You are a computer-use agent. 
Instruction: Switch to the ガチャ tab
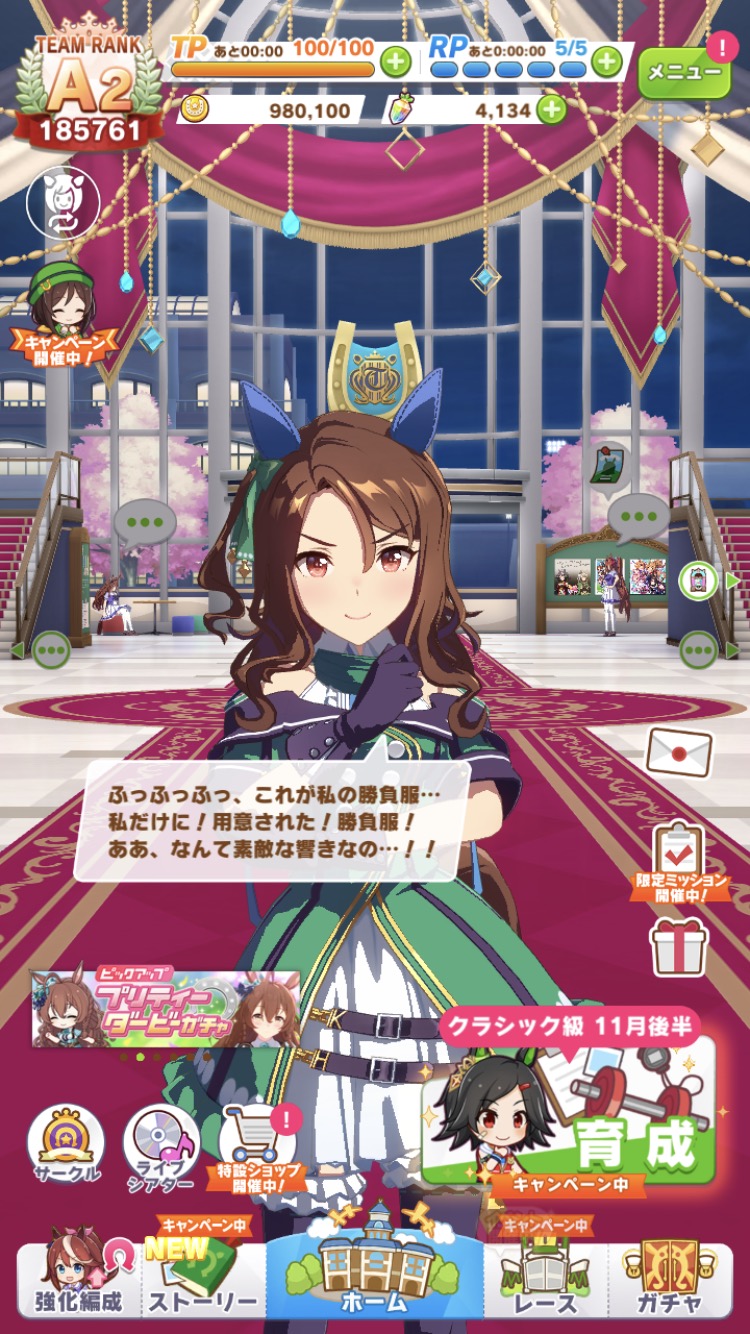671,1280
